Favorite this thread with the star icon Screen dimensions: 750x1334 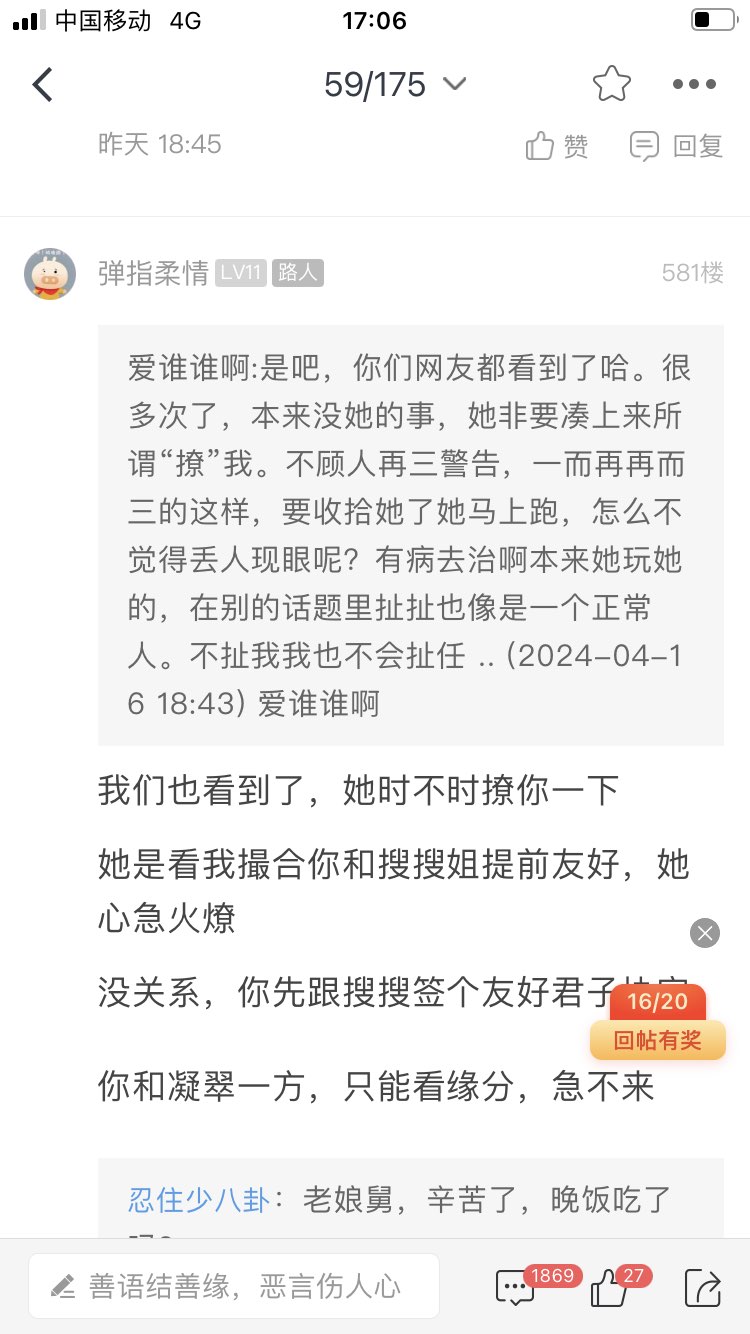click(611, 85)
